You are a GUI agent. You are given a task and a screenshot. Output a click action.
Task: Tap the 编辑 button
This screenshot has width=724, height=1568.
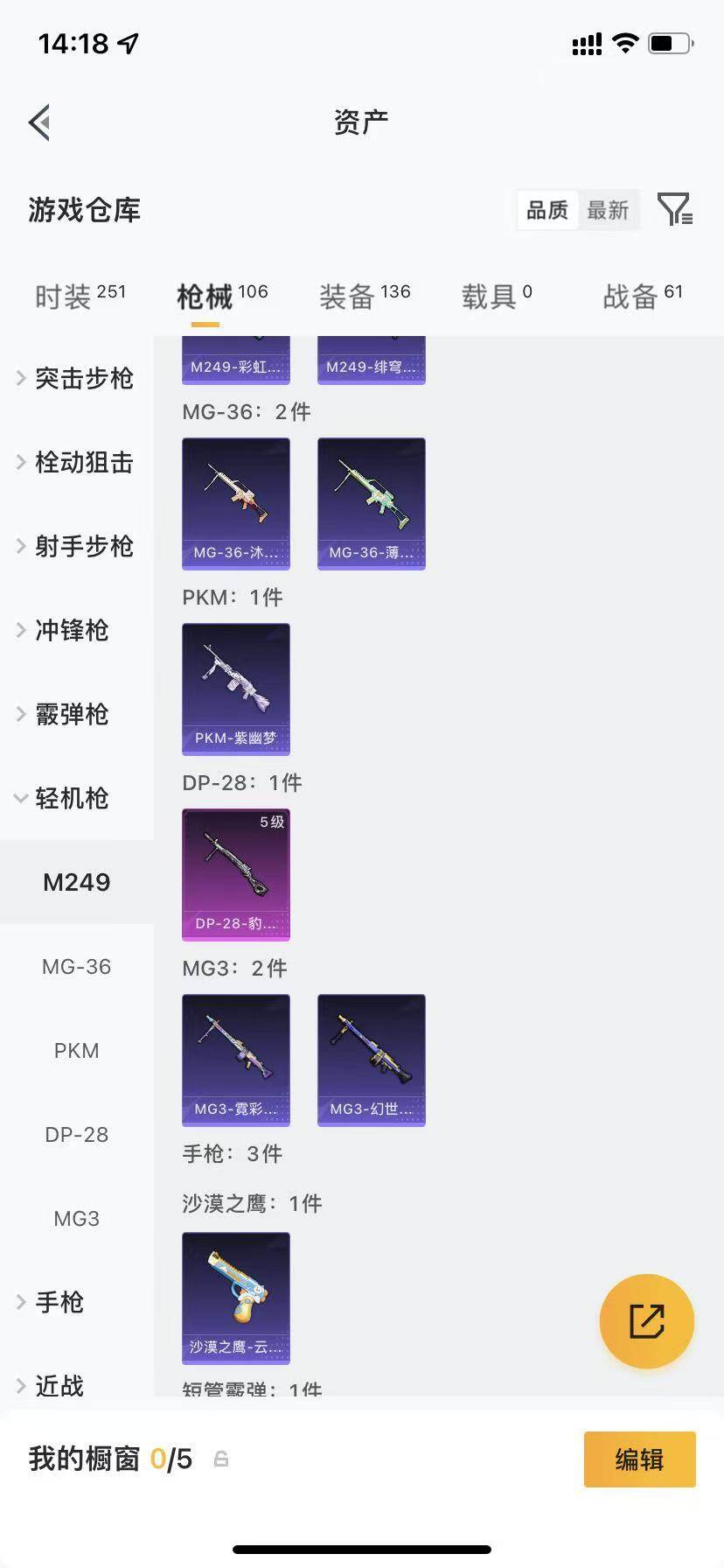640,1459
